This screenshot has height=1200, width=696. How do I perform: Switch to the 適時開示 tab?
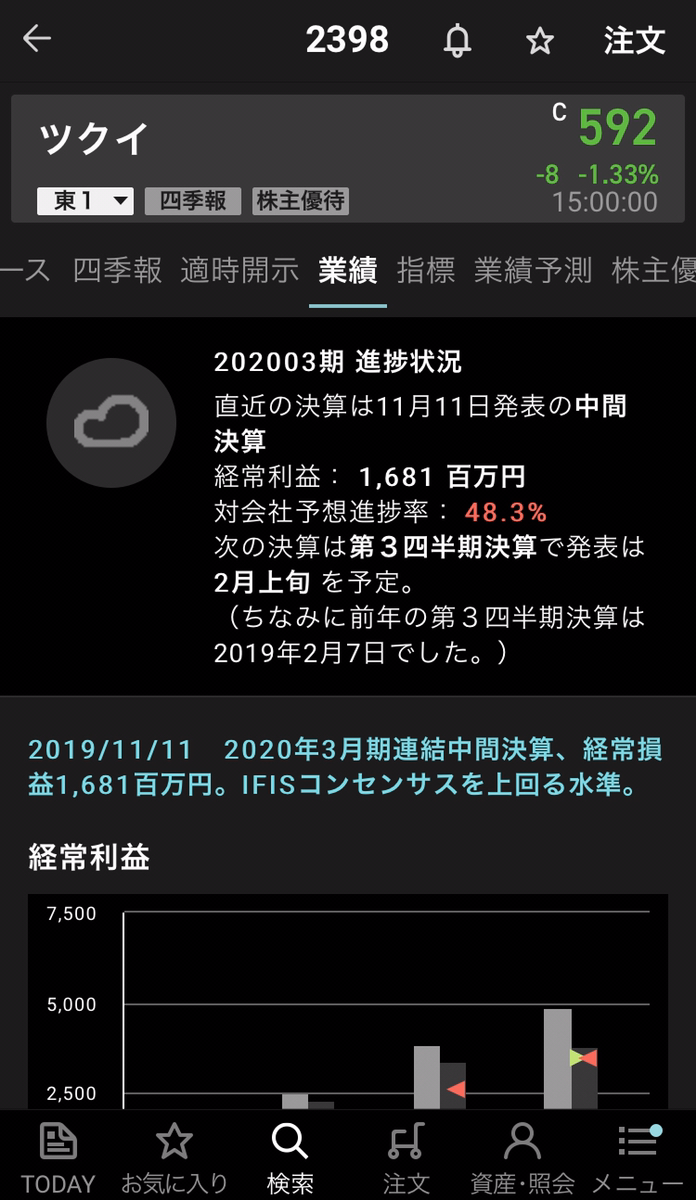(x=239, y=270)
